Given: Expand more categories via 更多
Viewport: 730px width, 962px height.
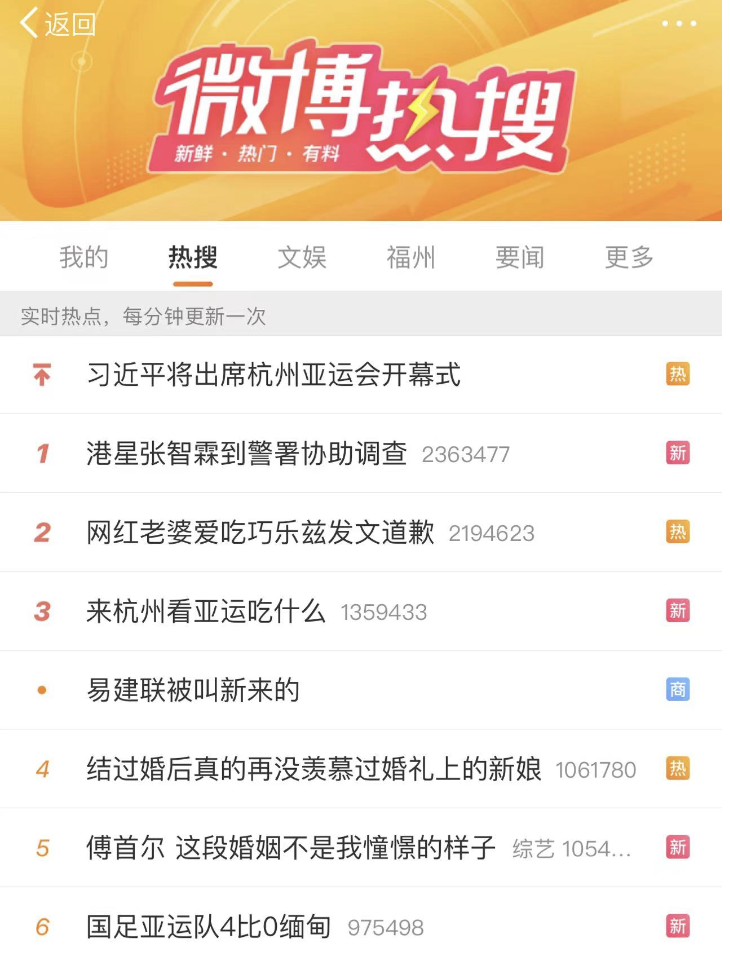Looking at the screenshot, I should [x=626, y=257].
